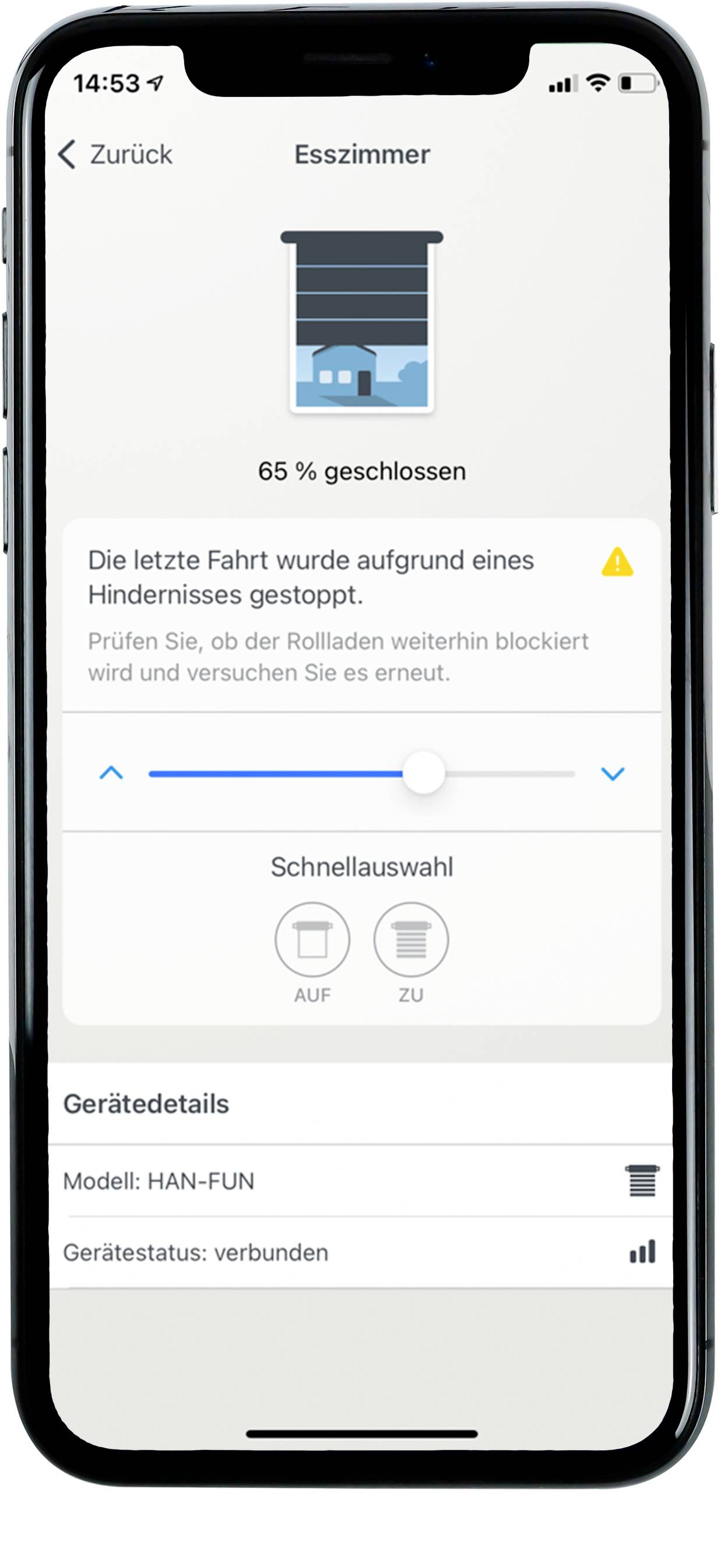
Task: Select the ZU quick option
Action: [410, 940]
